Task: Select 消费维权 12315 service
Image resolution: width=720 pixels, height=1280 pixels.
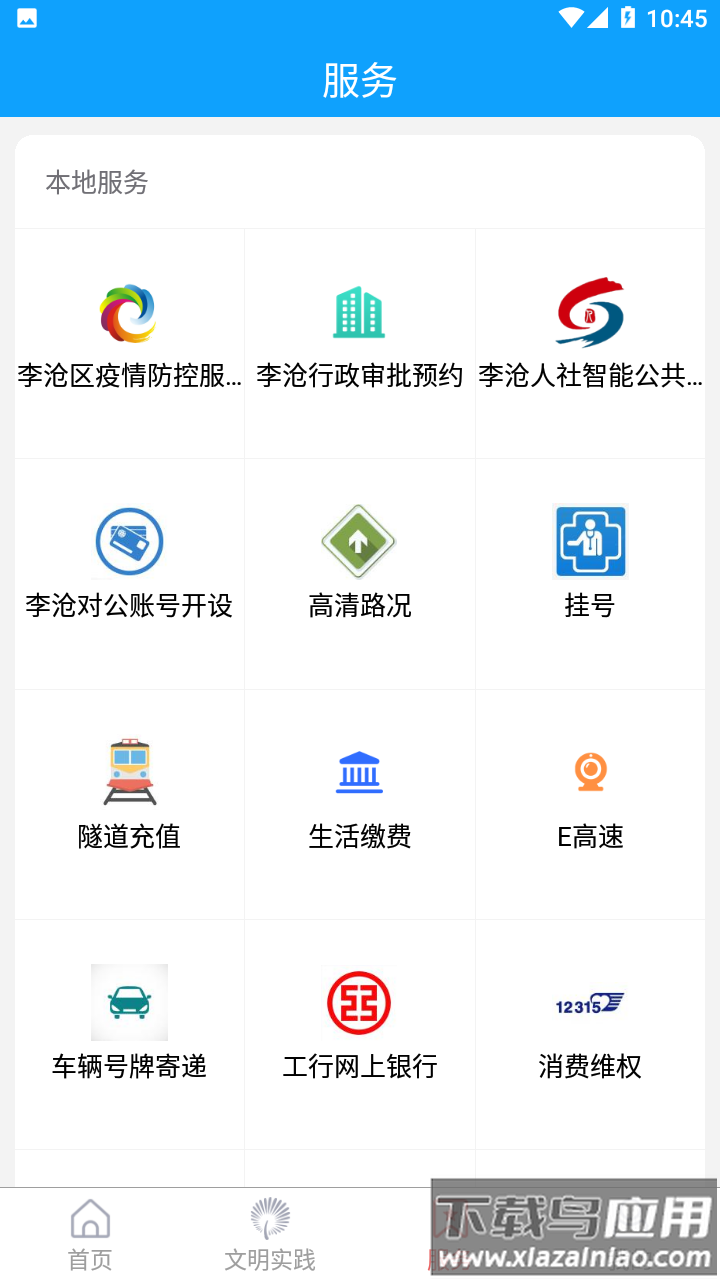Action: 590,1030
